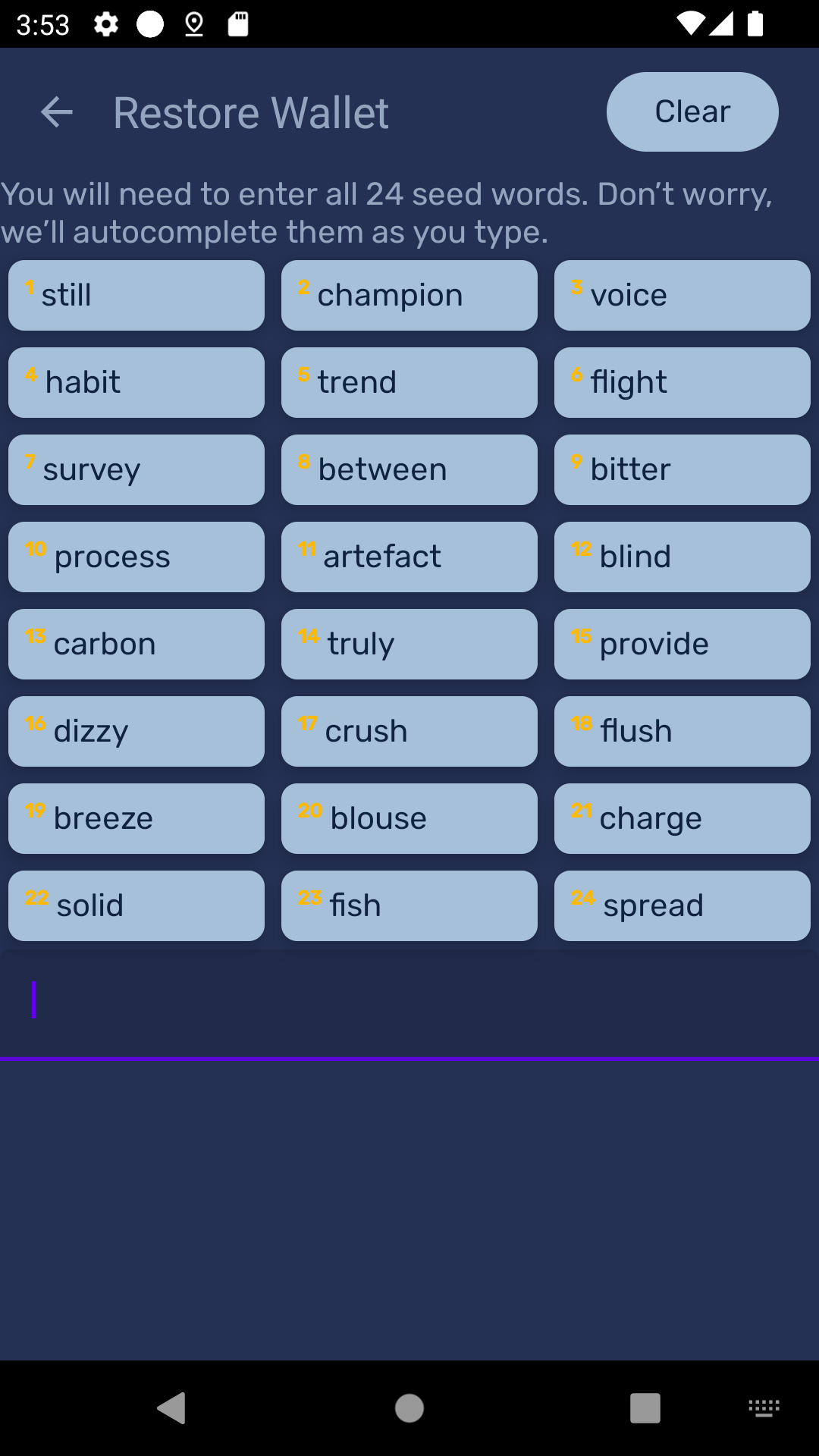
Task: Tap the 'carbon' word chip
Action: click(x=136, y=644)
